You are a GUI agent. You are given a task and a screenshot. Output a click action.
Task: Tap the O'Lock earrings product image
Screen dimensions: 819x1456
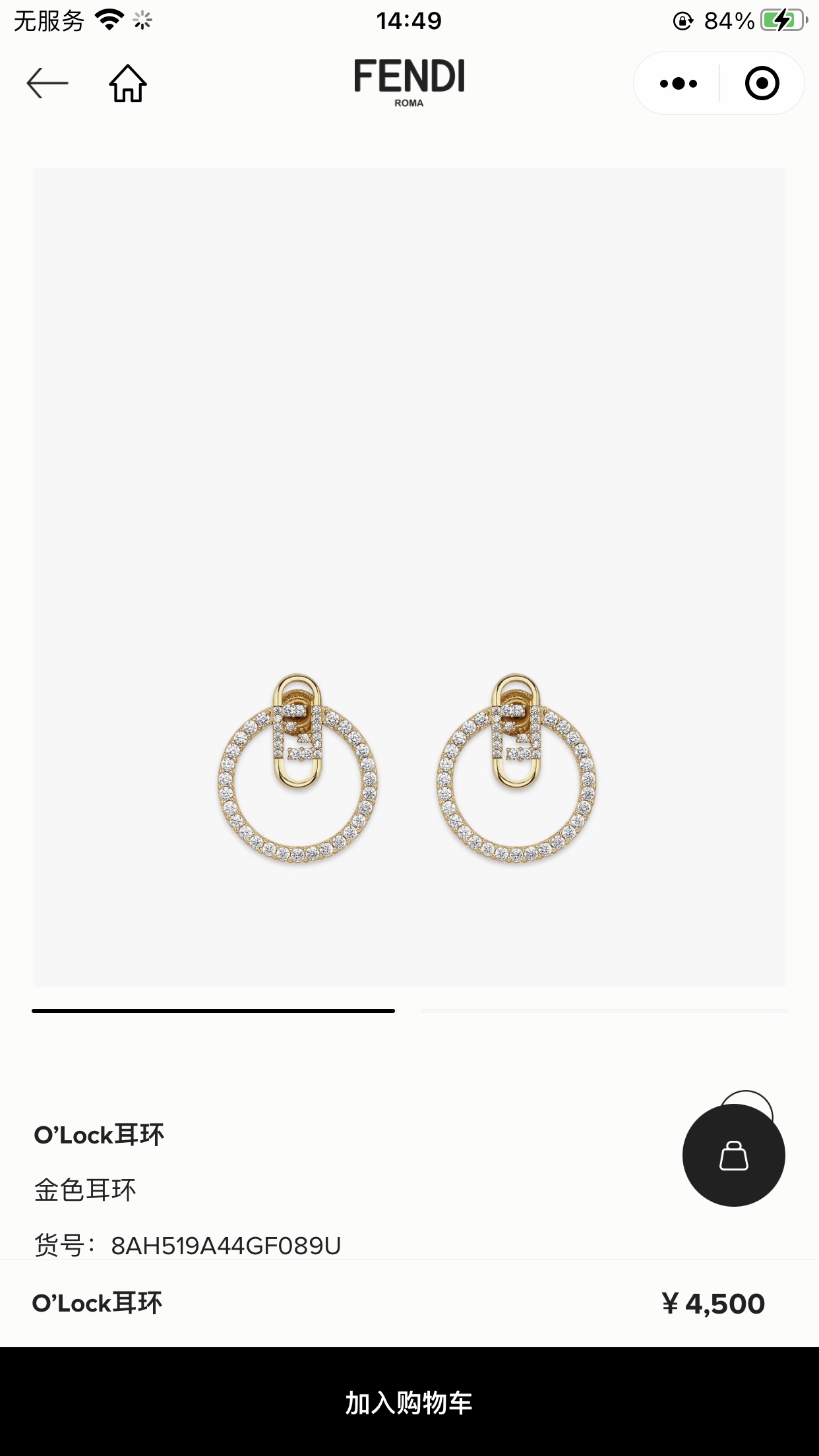click(409, 577)
